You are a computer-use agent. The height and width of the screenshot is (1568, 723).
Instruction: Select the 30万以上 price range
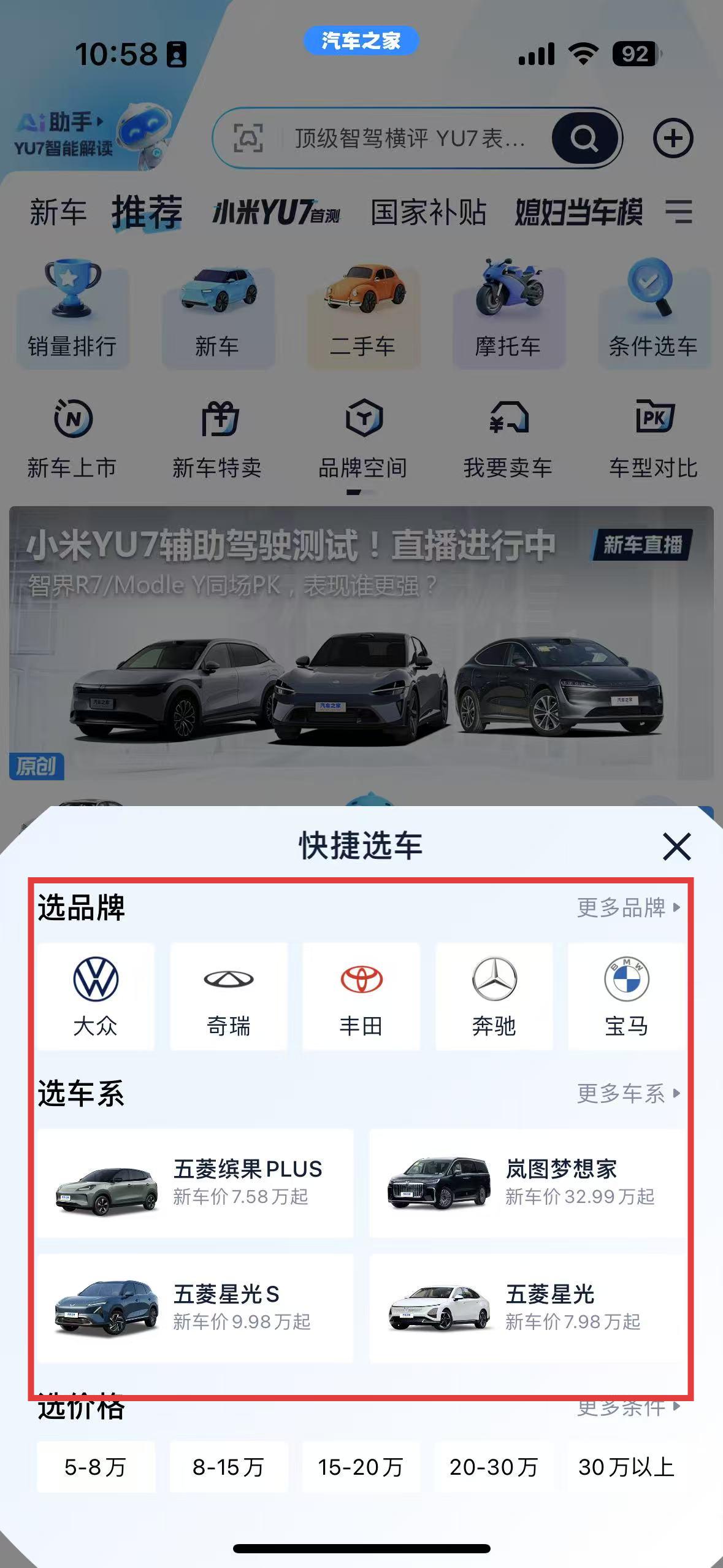coord(627,1467)
